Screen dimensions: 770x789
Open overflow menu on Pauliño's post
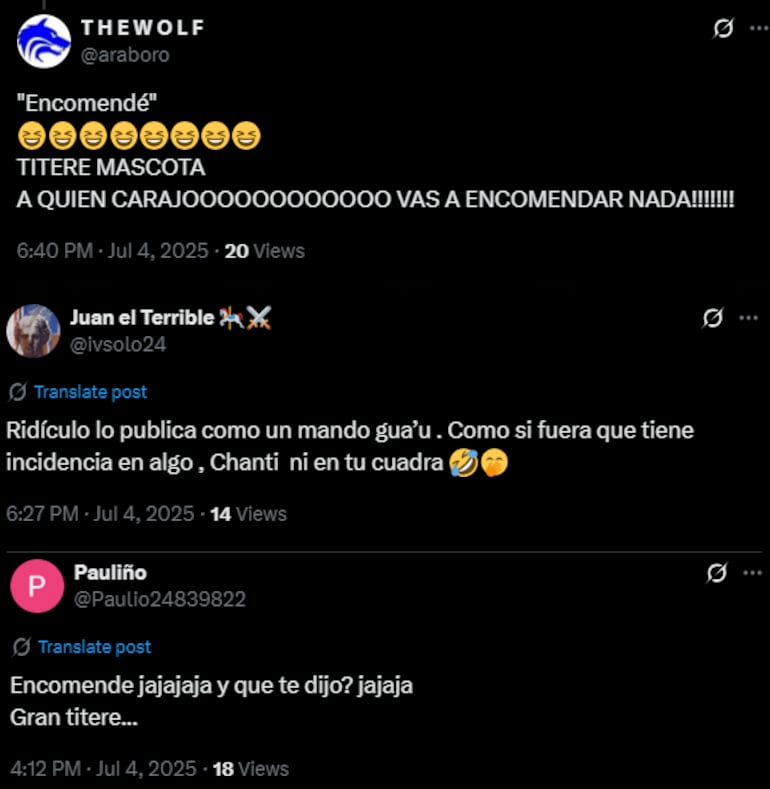click(x=752, y=573)
